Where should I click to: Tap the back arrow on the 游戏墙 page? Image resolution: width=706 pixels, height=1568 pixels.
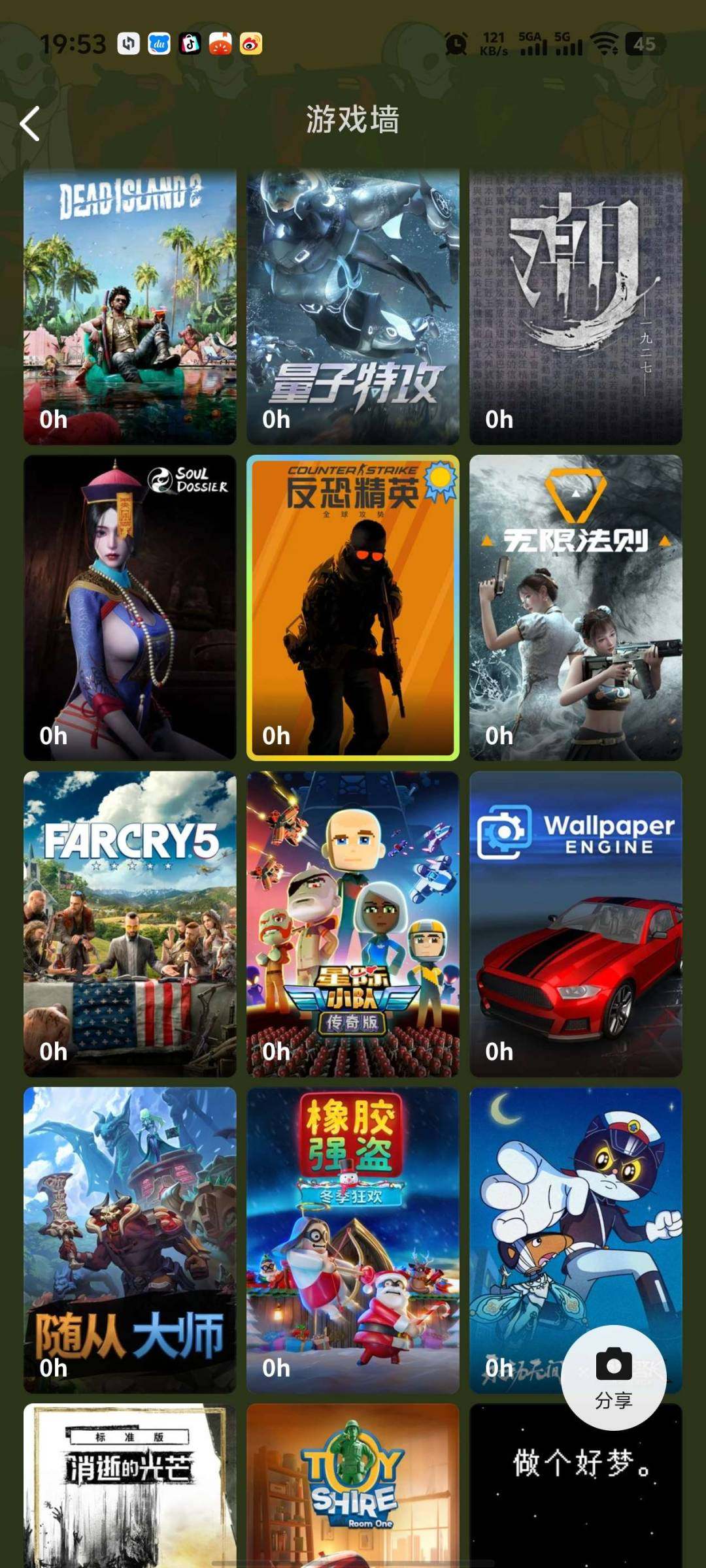click(x=31, y=122)
